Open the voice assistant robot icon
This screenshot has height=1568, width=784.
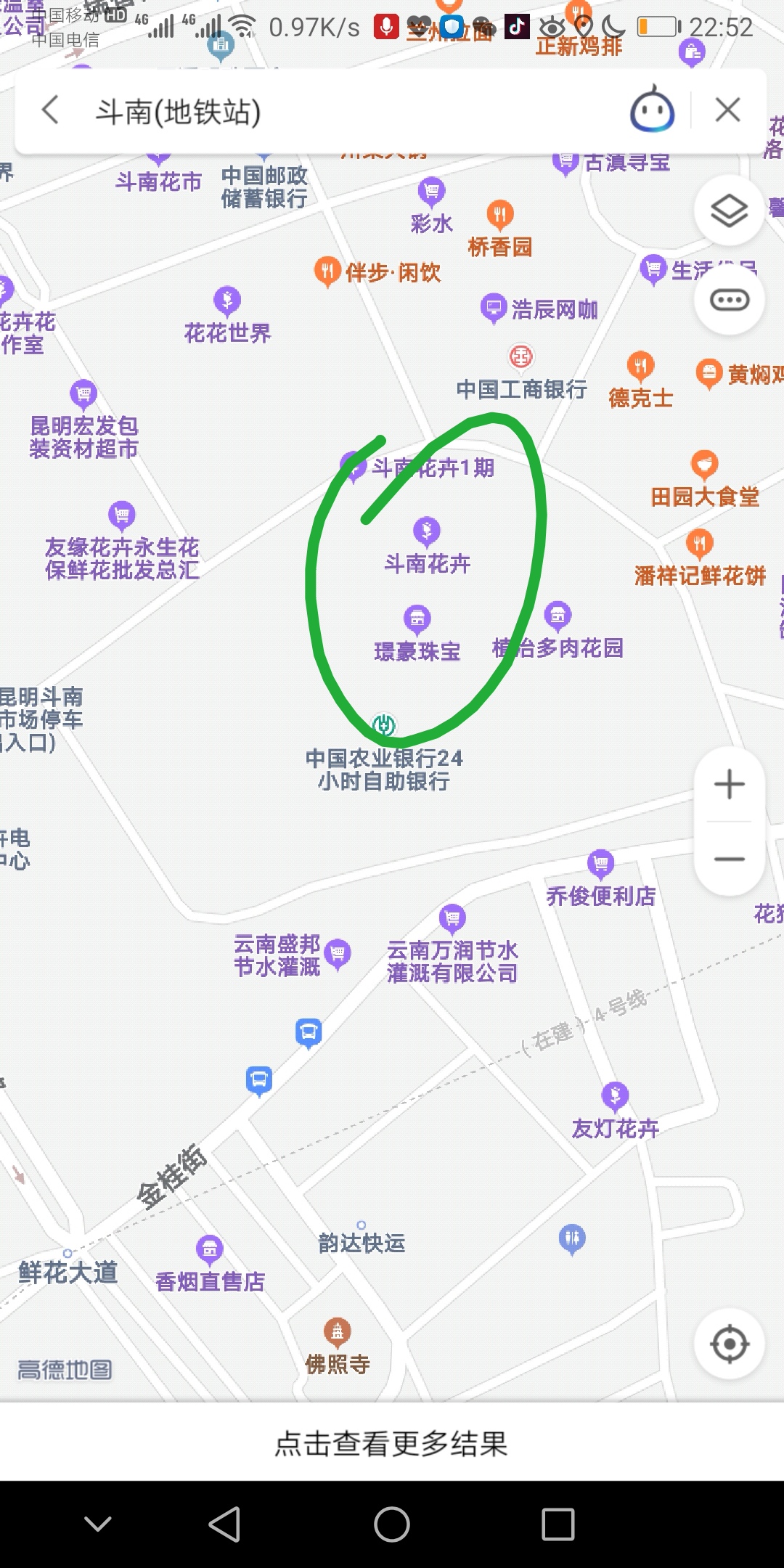click(x=652, y=110)
